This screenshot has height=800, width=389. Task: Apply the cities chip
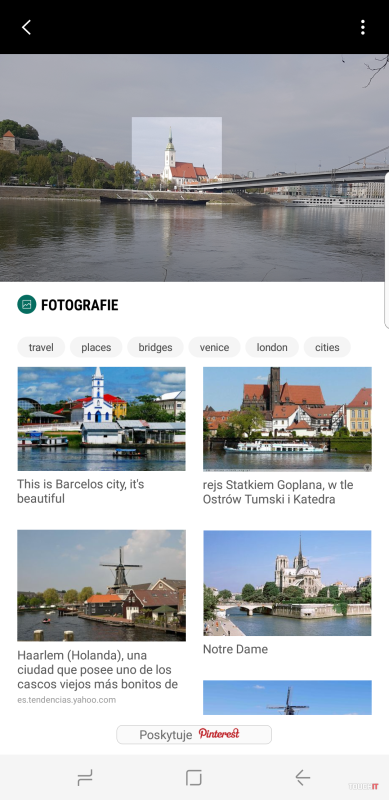(327, 347)
